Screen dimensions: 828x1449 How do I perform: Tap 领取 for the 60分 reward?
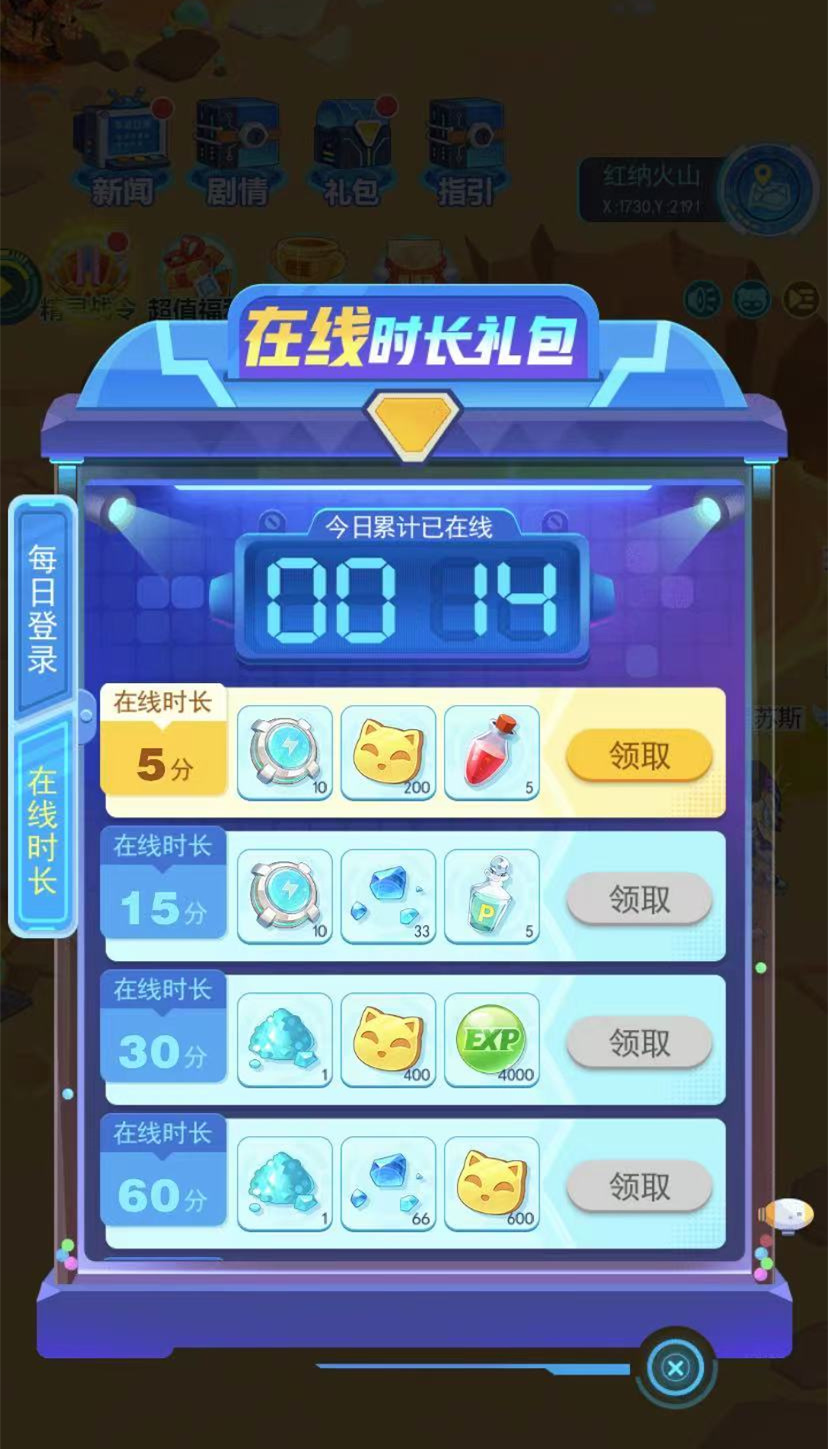coord(639,1187)
